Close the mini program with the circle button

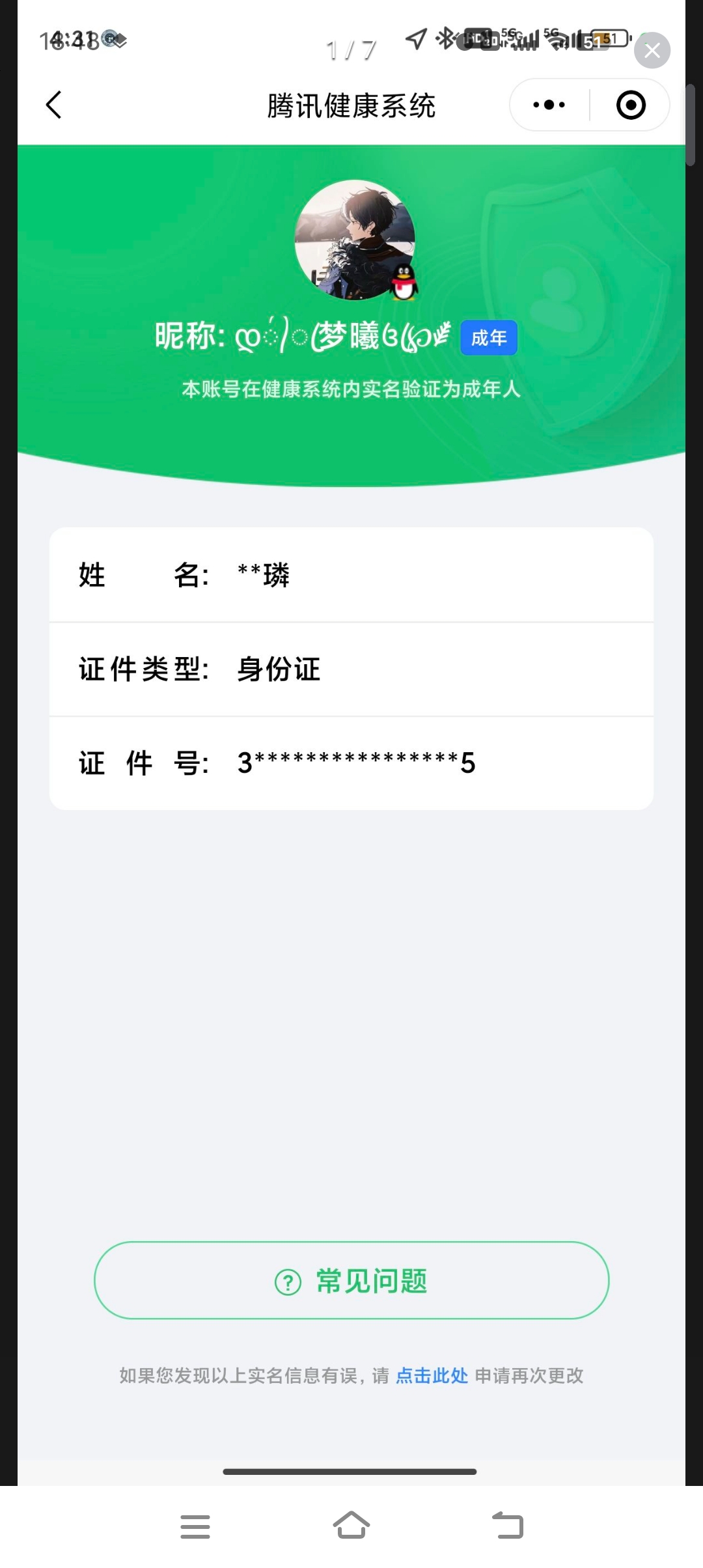coord(630,105)
